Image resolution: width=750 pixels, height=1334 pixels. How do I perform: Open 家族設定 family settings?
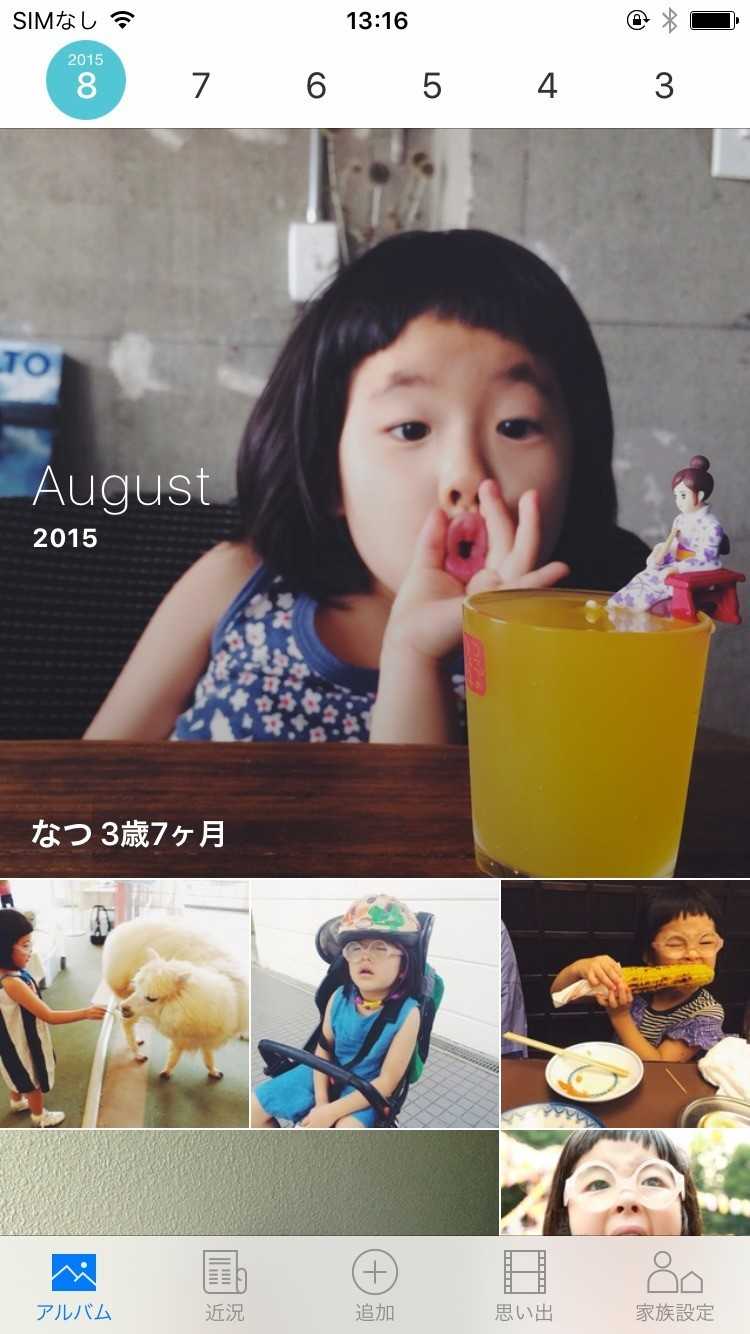[x=675, y=1286]
